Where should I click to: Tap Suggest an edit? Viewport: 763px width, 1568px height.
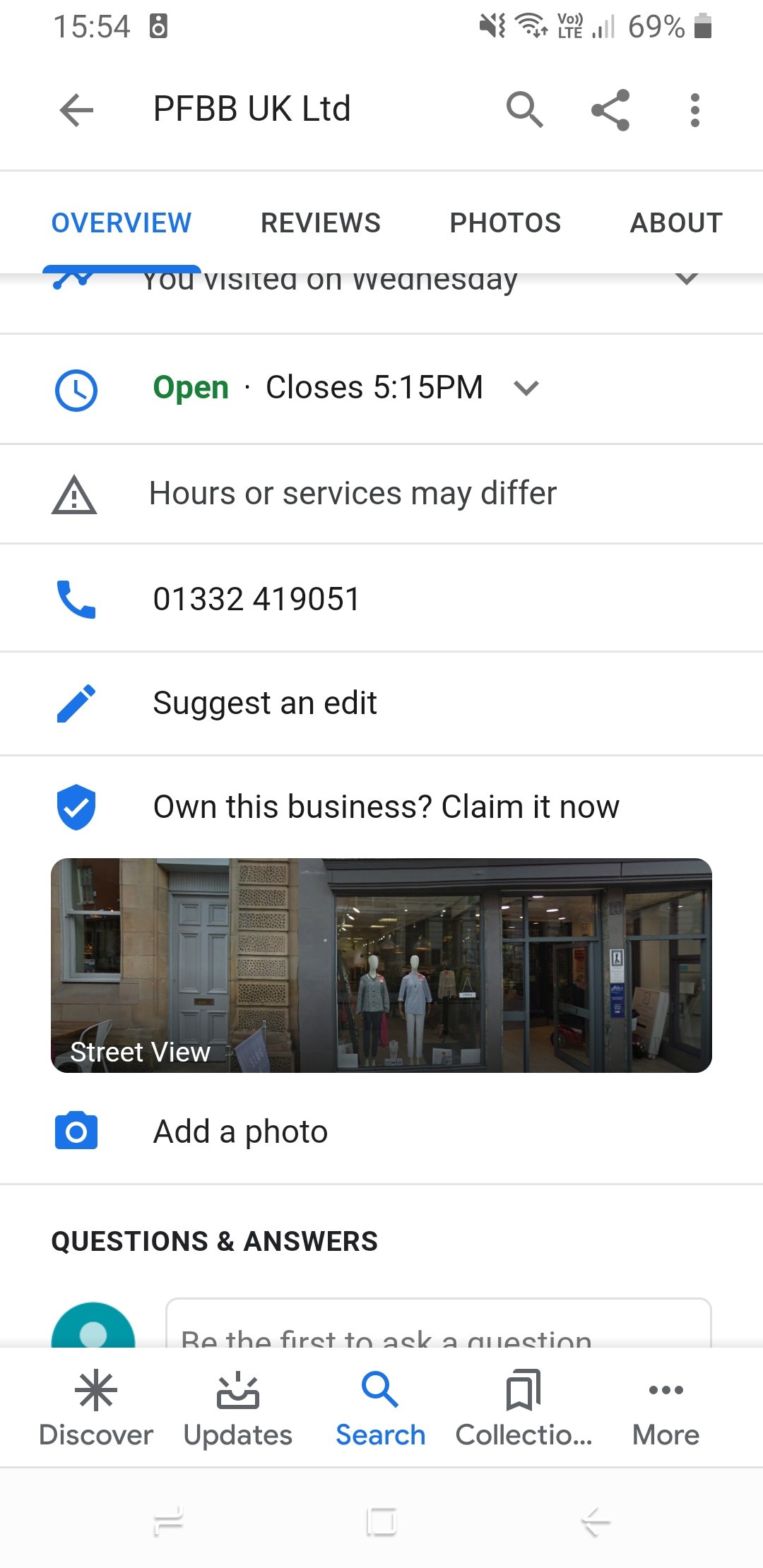[x=265, y=703]
